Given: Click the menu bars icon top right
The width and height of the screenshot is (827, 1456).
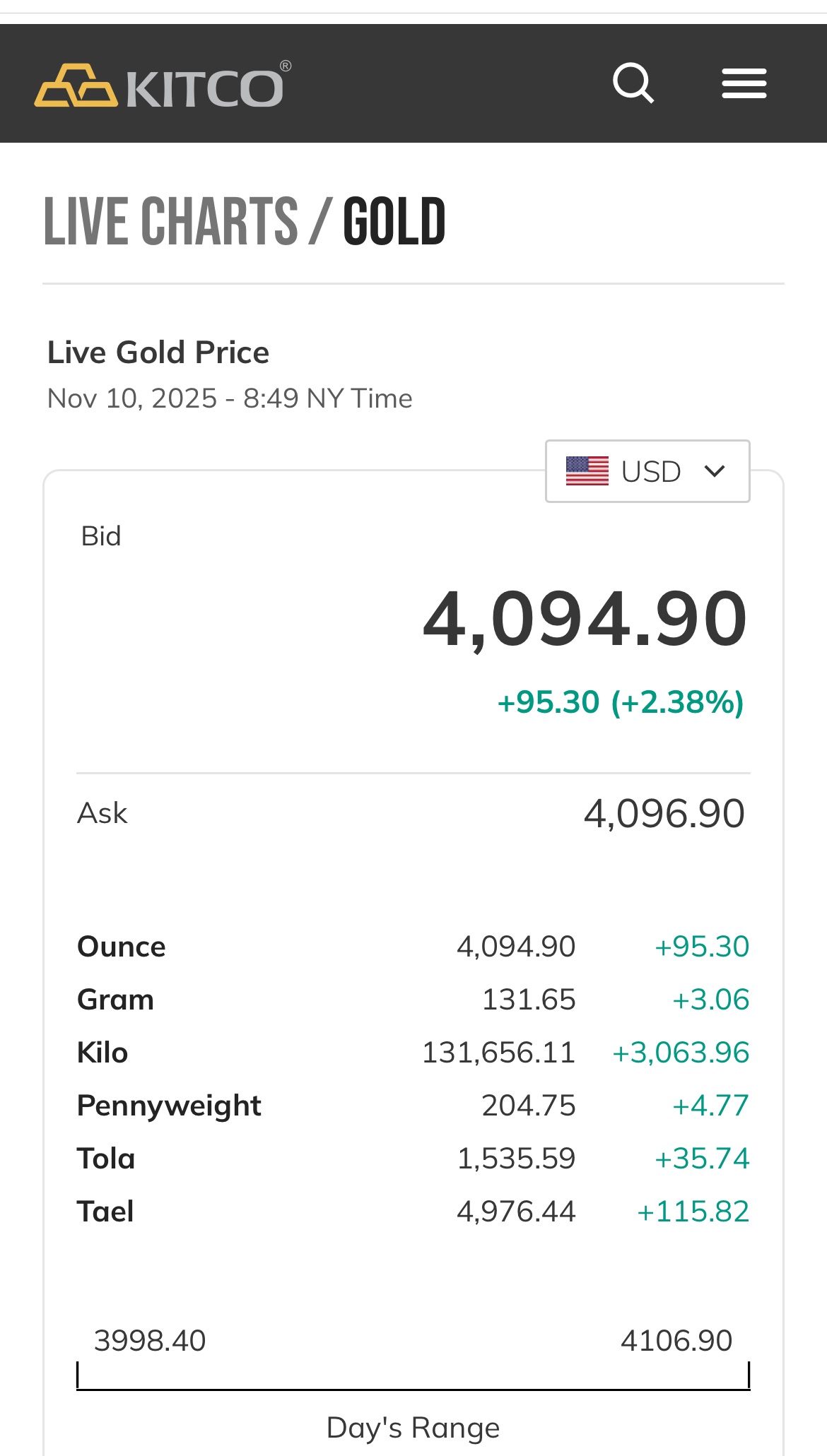Looking at the screenshot, I should (744, 83).
